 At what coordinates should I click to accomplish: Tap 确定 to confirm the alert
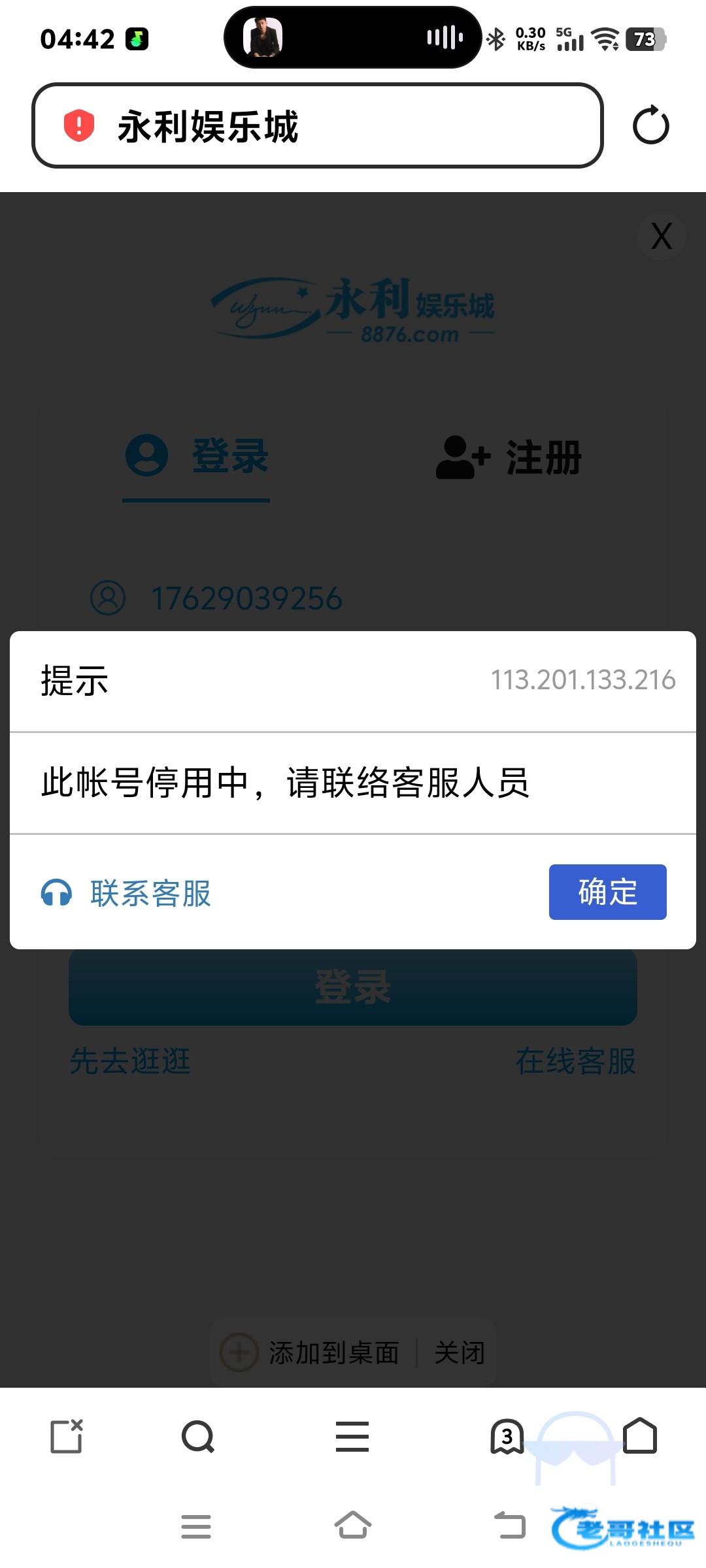tap(607, 892)
